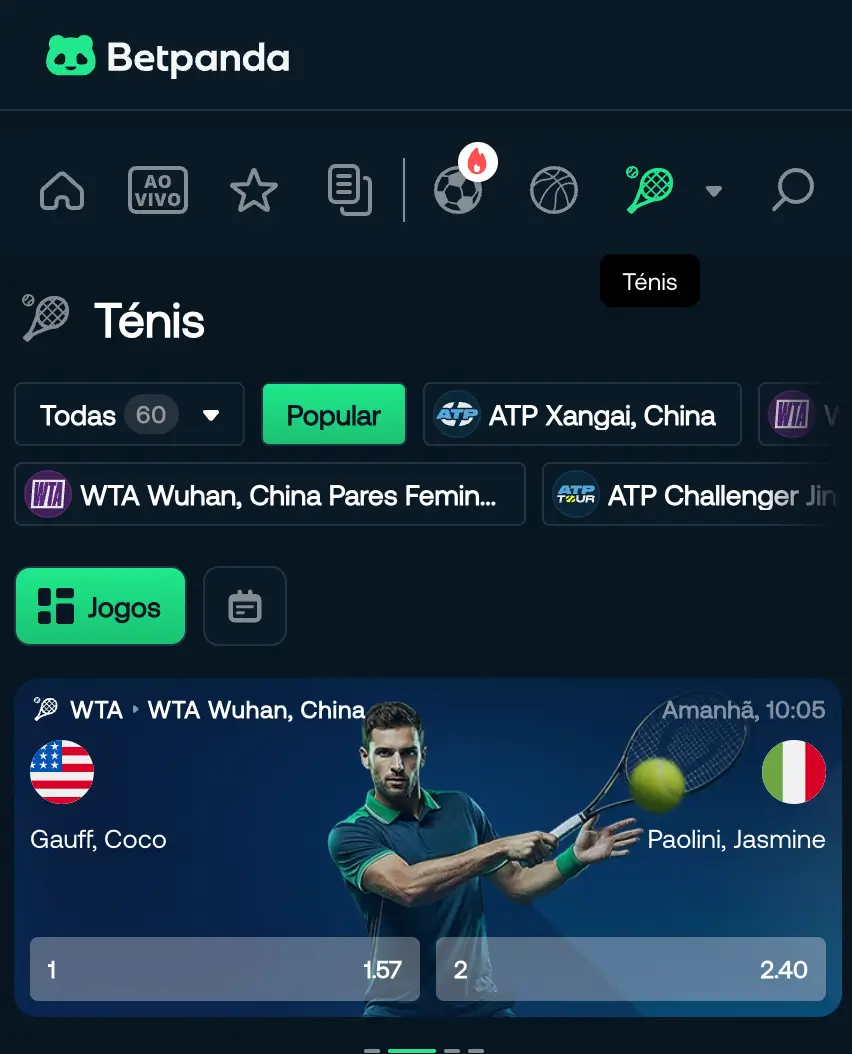Open favorites star

click(253, 190)
